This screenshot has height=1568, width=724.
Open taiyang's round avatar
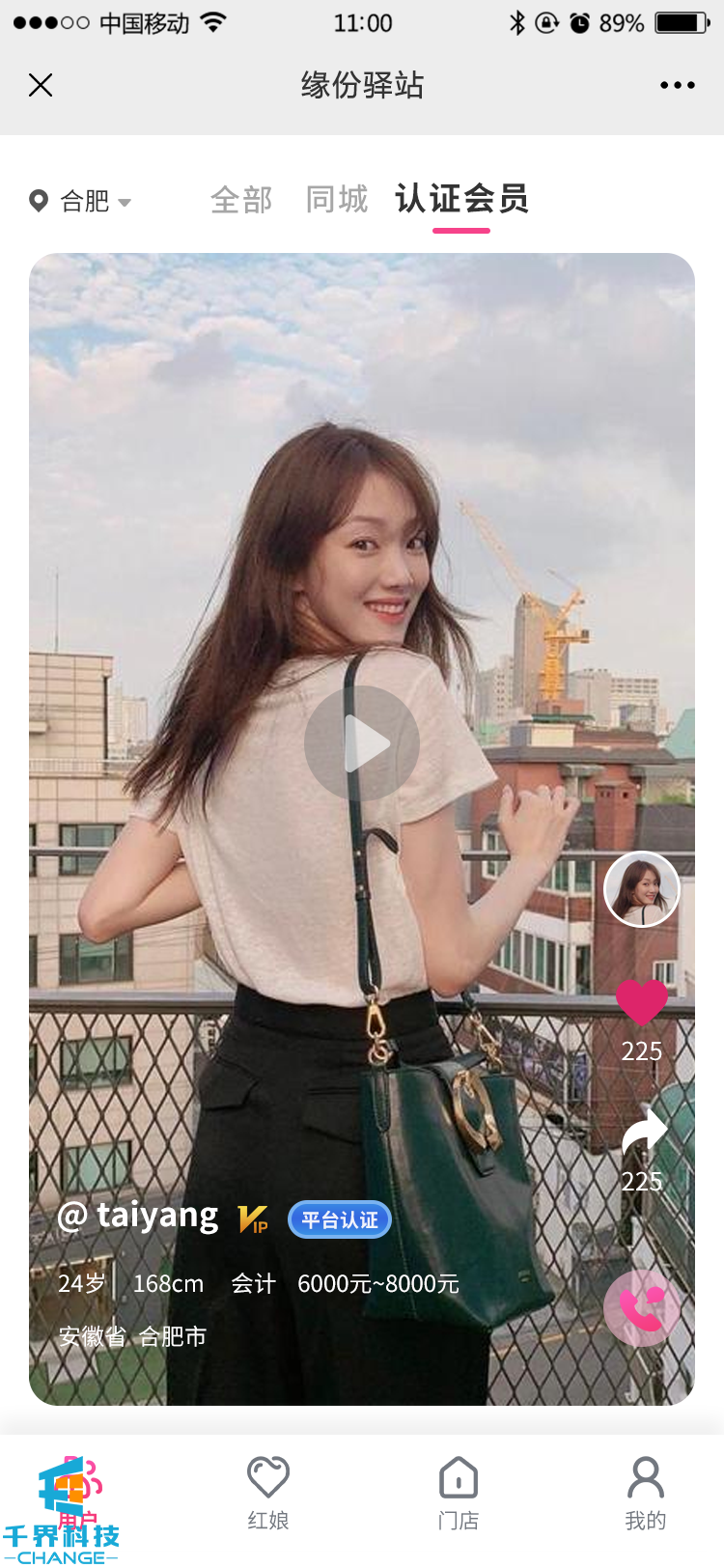click(x=642, y=889)
